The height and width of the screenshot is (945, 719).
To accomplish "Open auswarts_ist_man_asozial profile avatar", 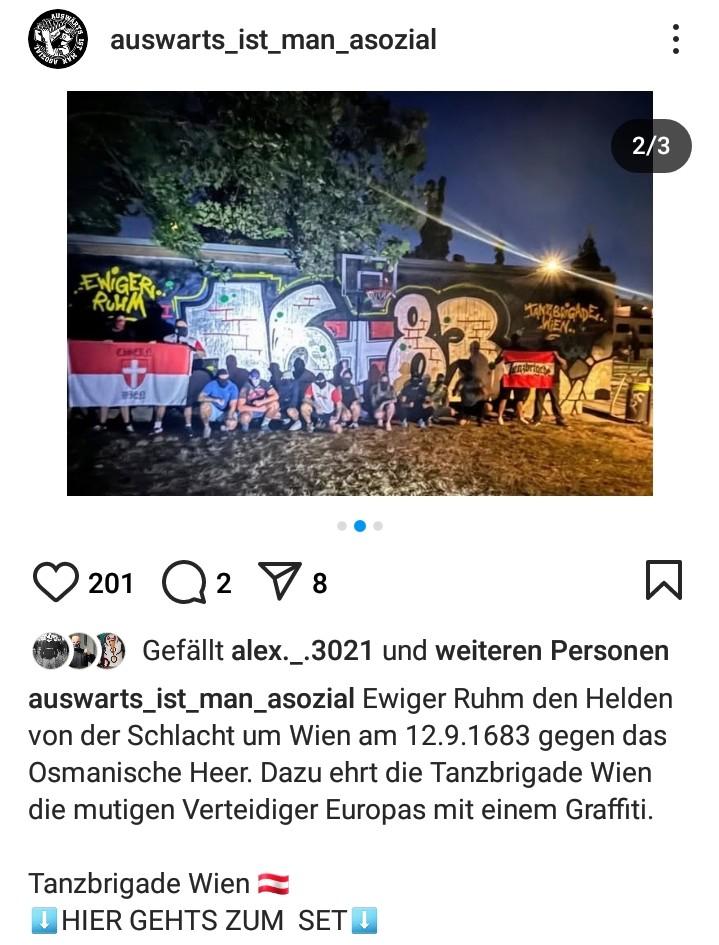I will coord(58,40).
